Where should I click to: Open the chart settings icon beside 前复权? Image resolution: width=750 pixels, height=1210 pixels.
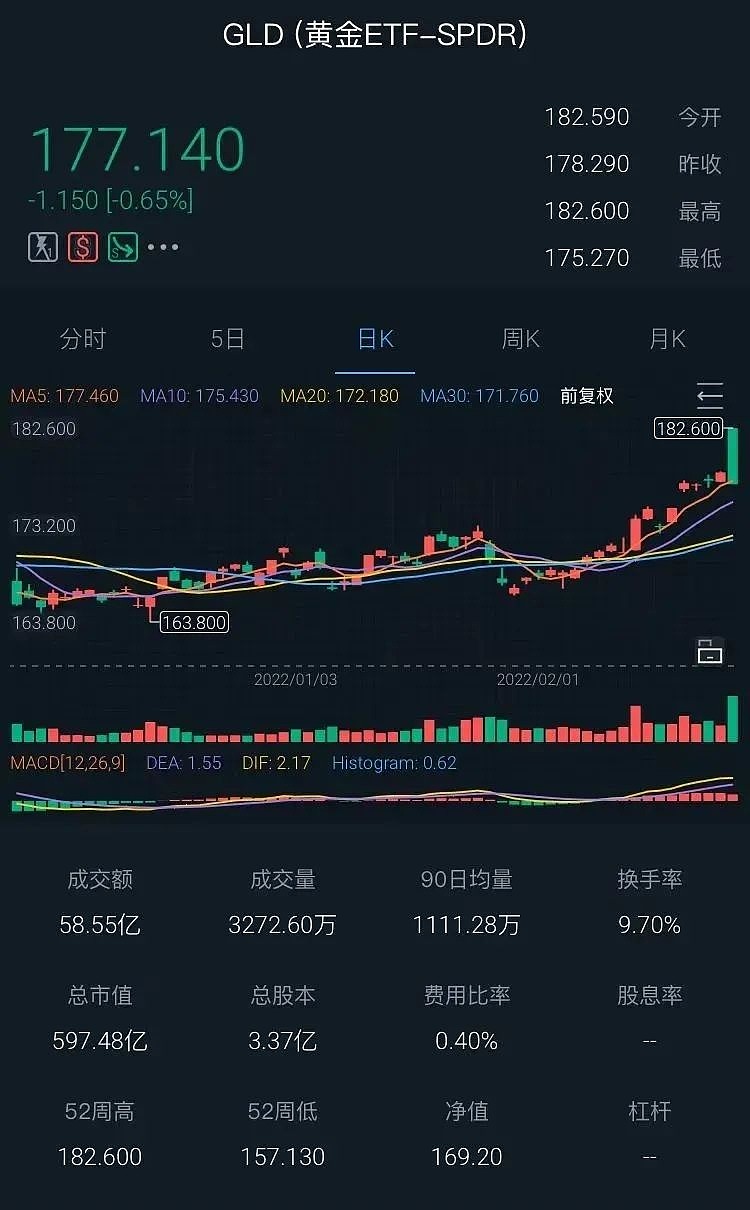(710, 396)
